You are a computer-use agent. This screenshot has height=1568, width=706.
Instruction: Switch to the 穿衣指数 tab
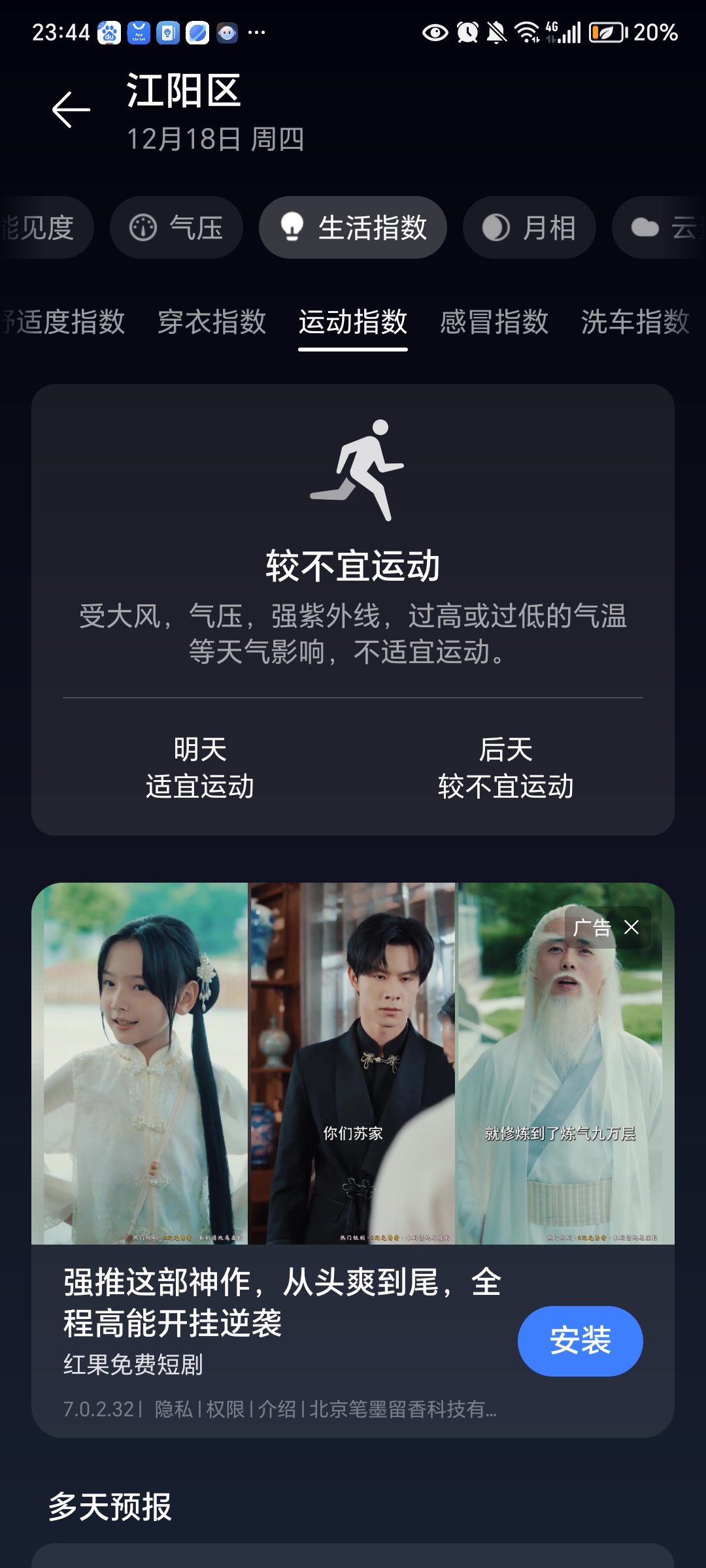[x=212, y=322]
